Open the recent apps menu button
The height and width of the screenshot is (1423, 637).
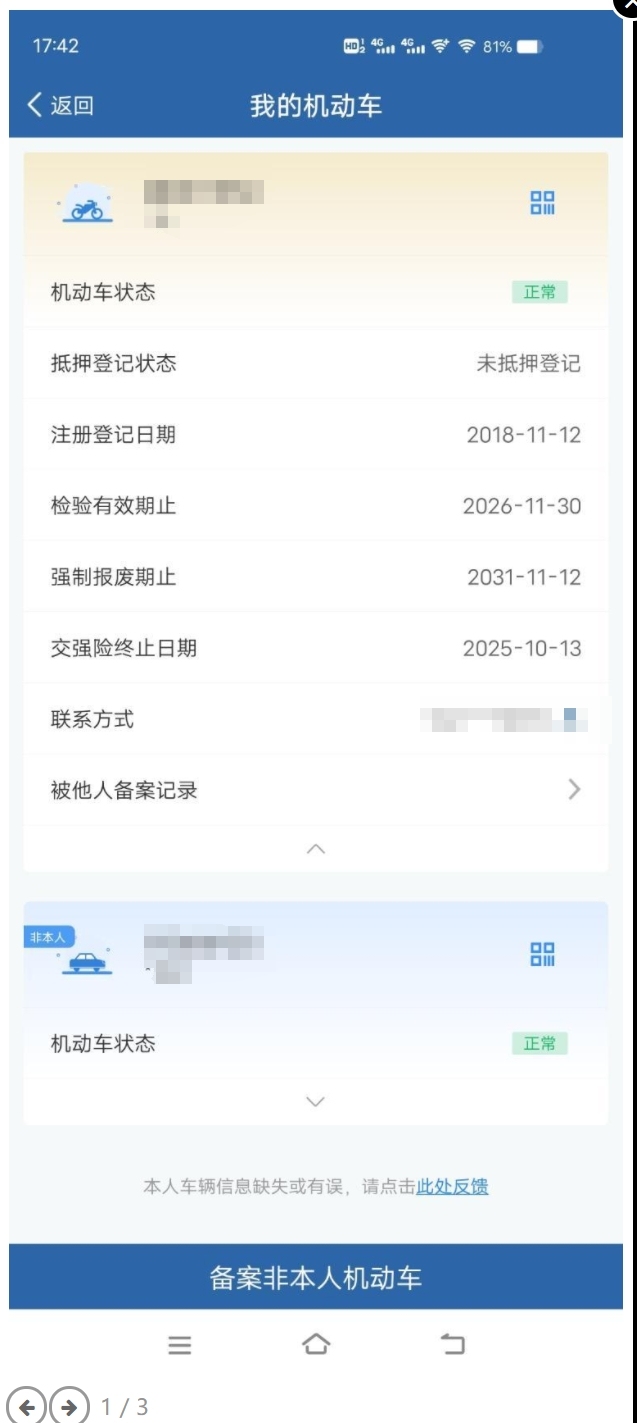click(x=180, y=1346)
